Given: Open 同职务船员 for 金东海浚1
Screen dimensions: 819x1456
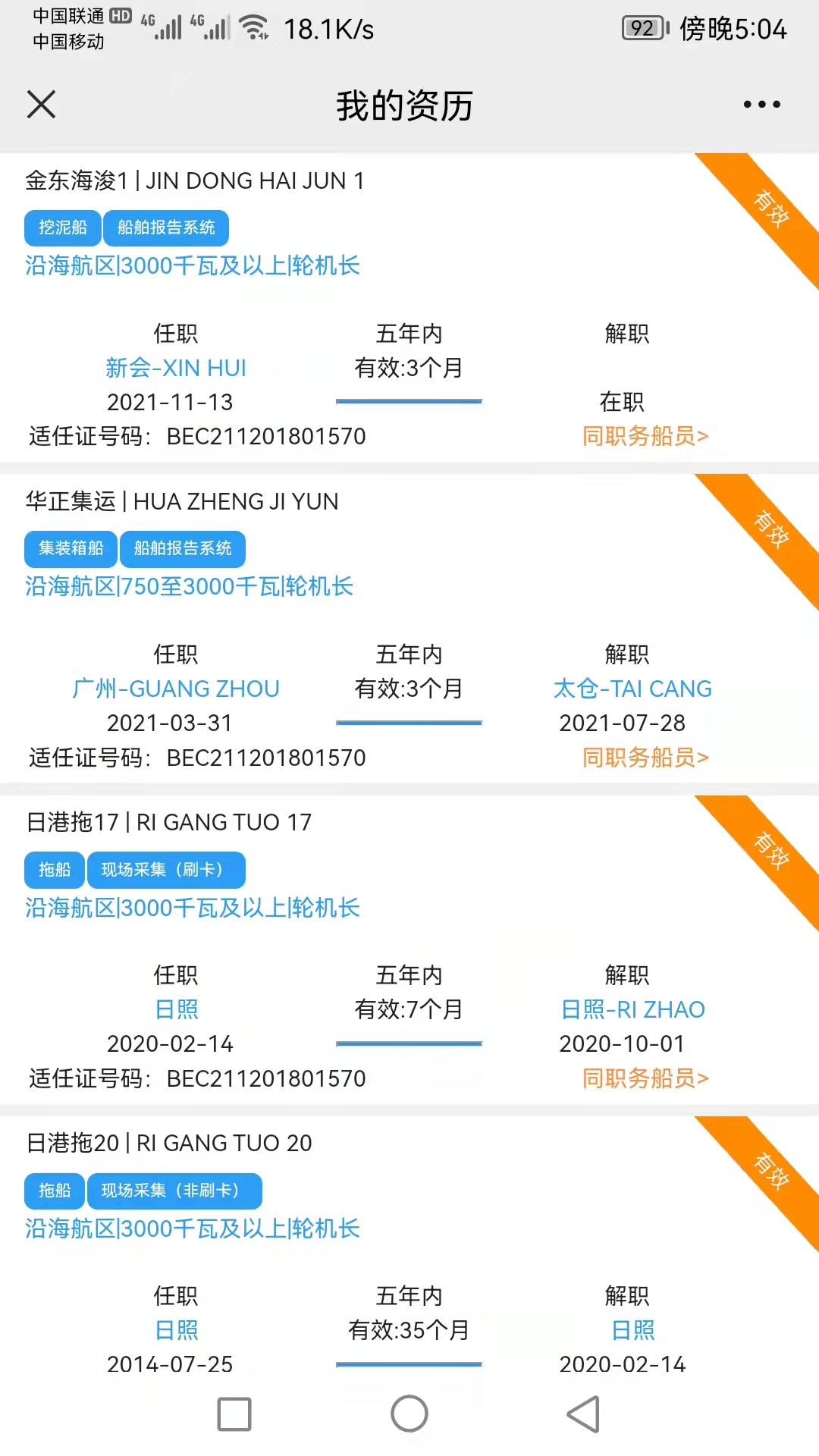Looking at the screenshot, I should point(645,436).
